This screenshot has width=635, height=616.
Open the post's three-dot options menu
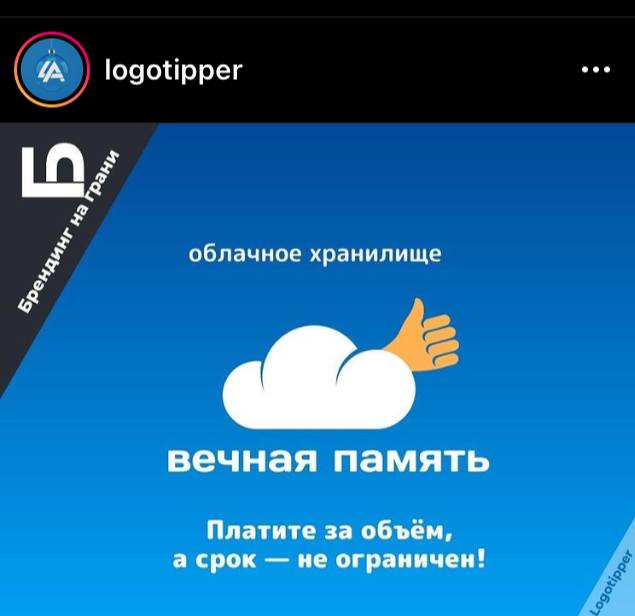point(595,70)
